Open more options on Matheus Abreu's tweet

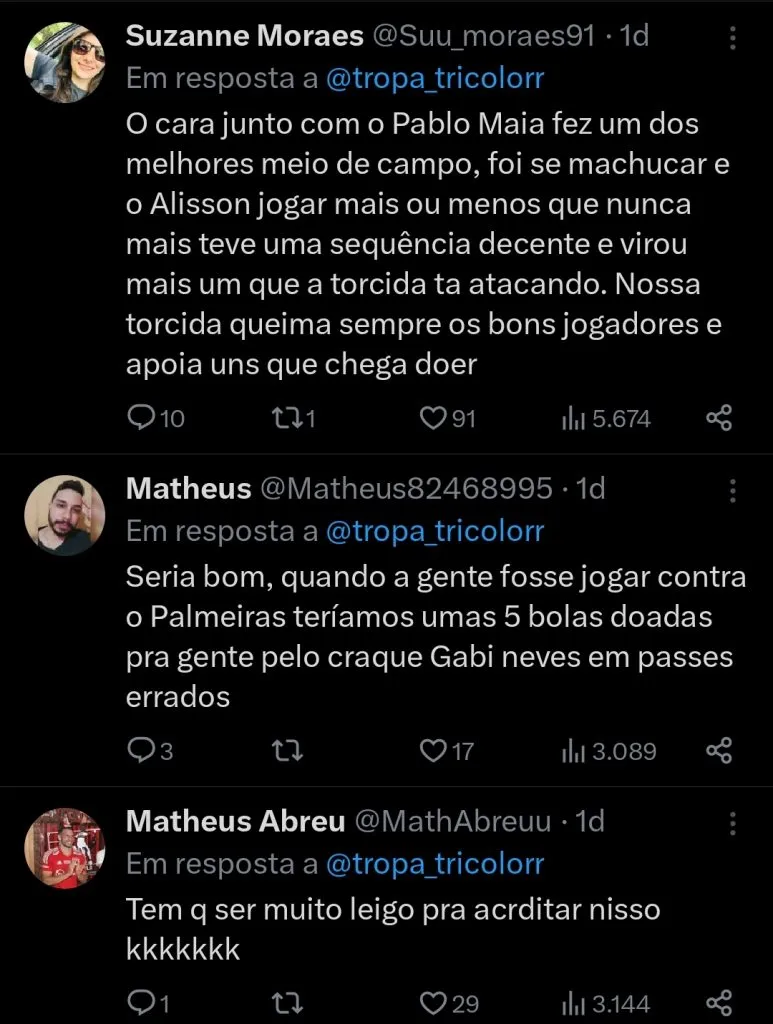[x=731, y=822]
